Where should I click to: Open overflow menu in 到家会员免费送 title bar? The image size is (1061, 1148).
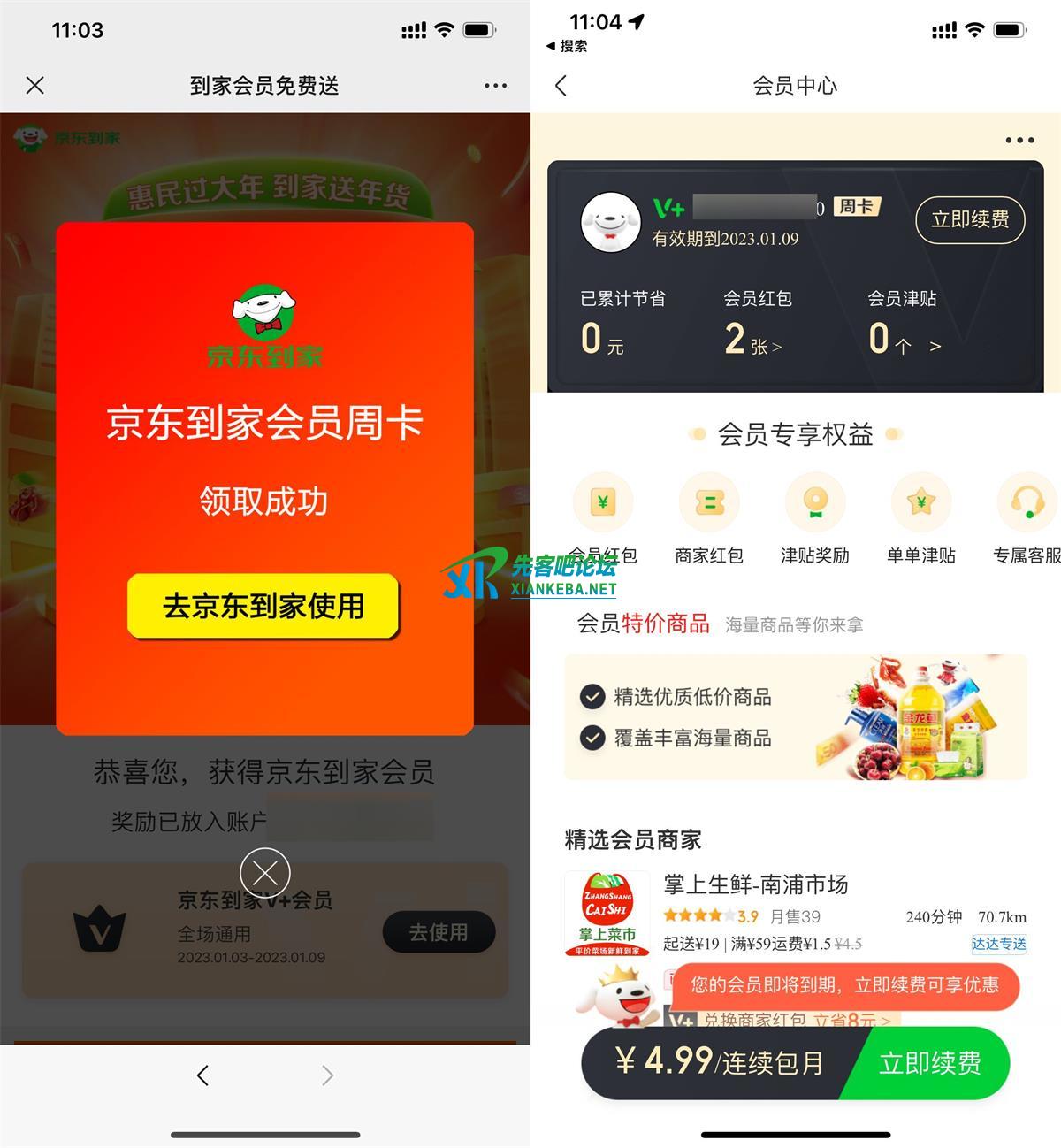[495, 86]
